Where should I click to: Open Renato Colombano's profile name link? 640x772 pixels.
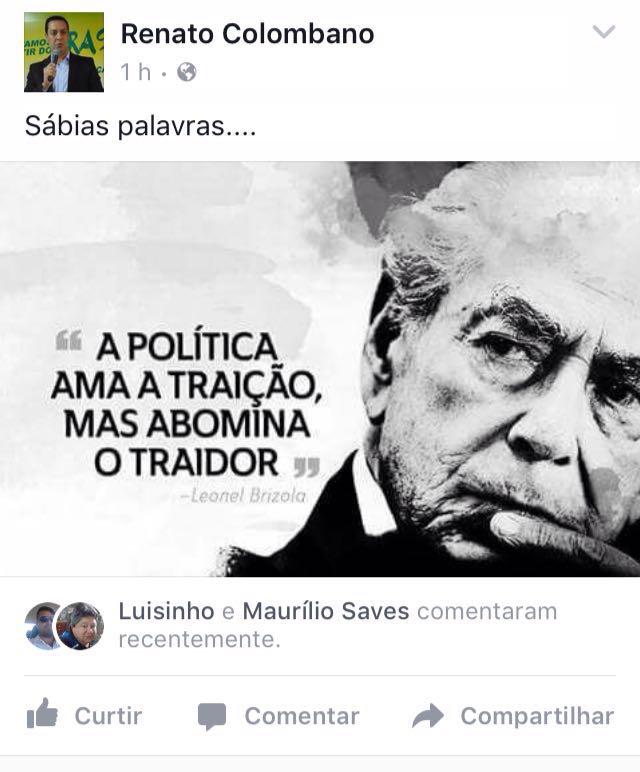247,34
